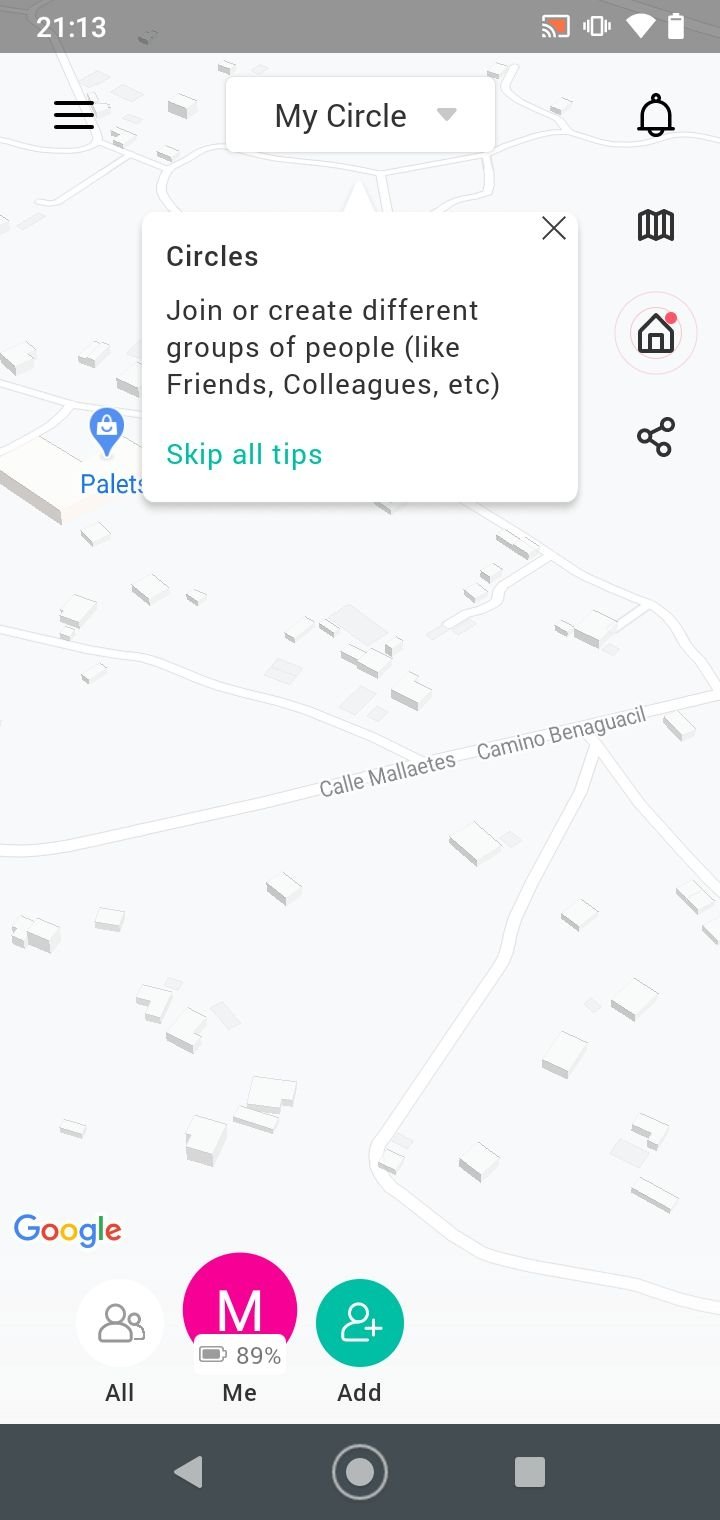Add a new member

click(x=360, y=1324)
